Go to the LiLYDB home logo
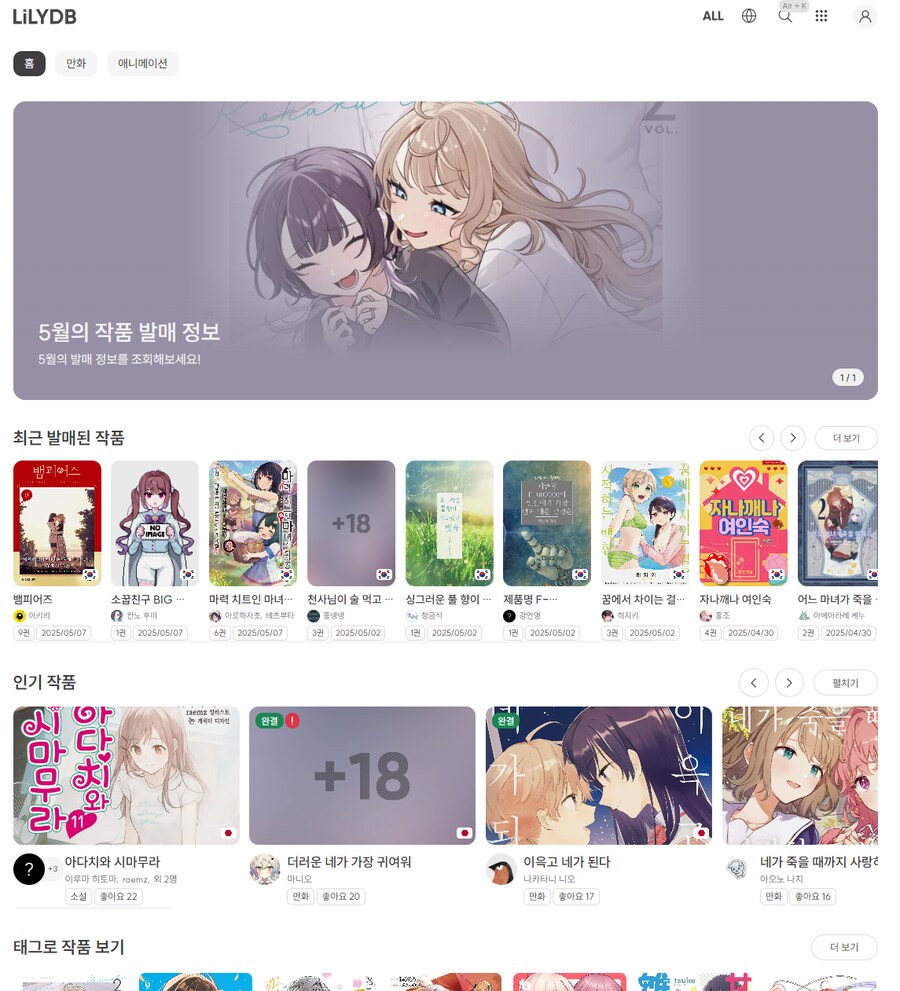 tap(44, 16)
